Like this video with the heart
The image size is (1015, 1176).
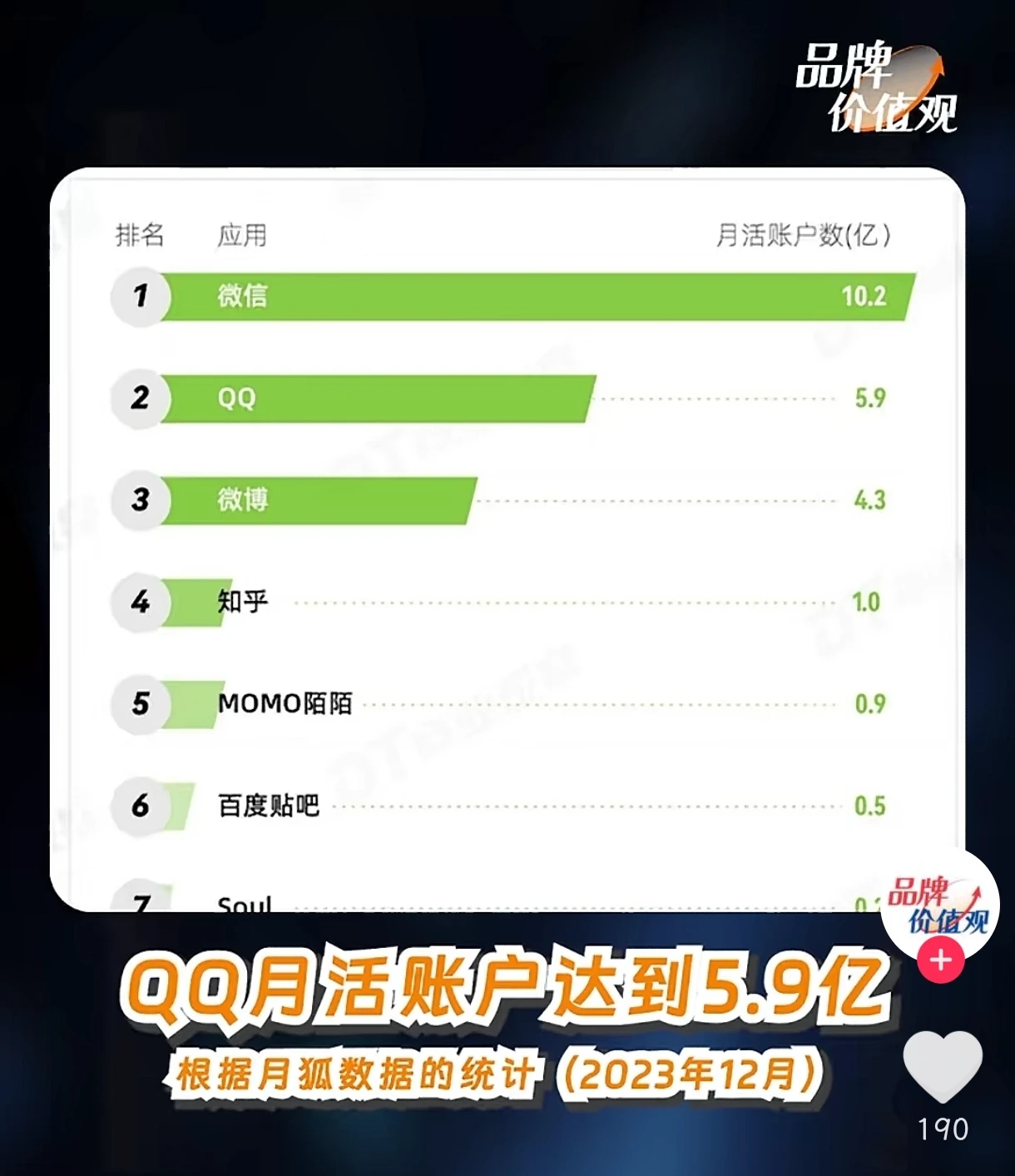click(x=943, y=1066)
